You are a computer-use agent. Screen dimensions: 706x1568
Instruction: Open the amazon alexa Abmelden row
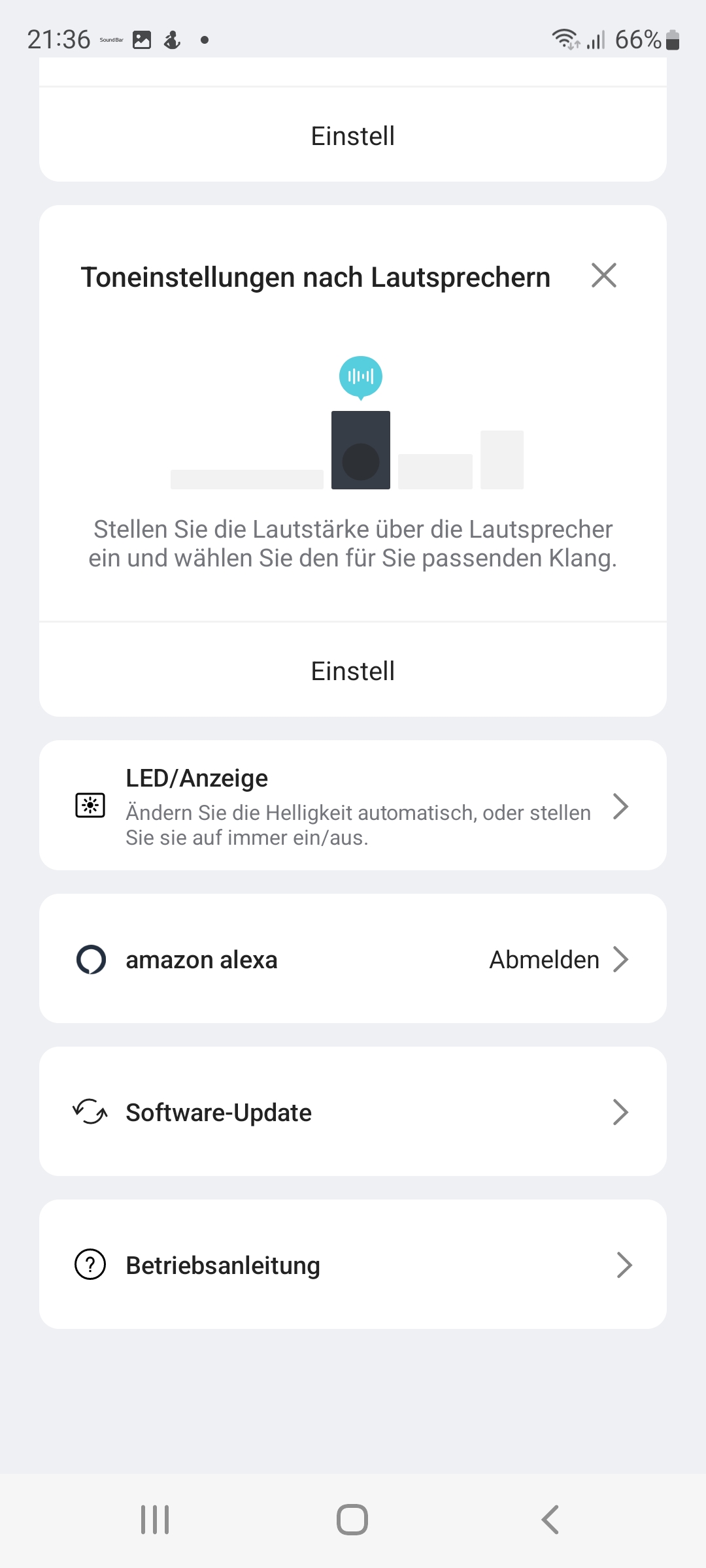click(x=353, y=959)
